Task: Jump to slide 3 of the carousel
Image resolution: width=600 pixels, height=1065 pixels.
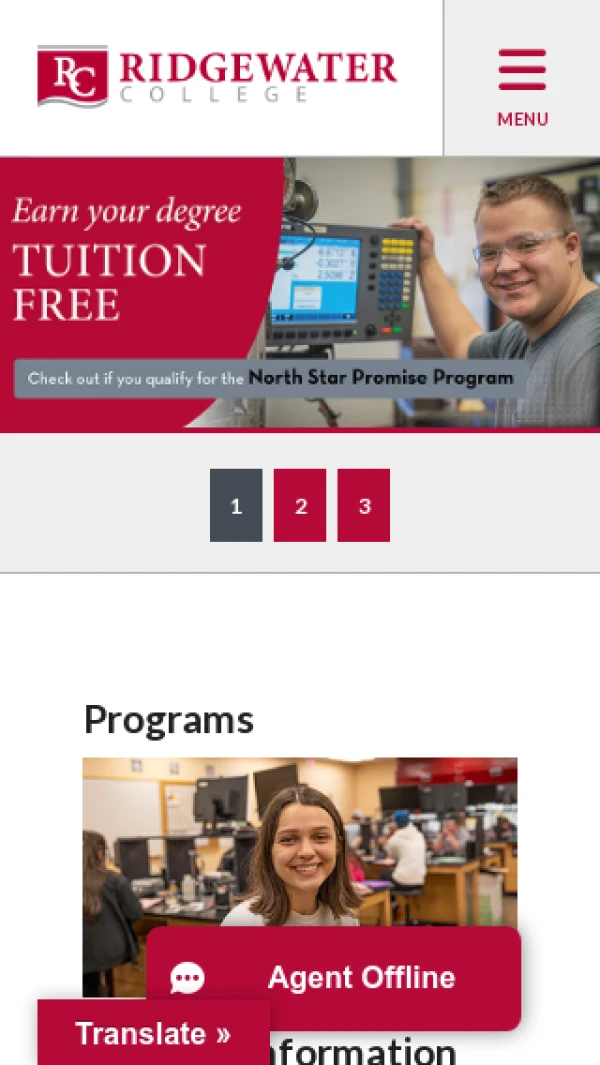Action: [364, 505]
